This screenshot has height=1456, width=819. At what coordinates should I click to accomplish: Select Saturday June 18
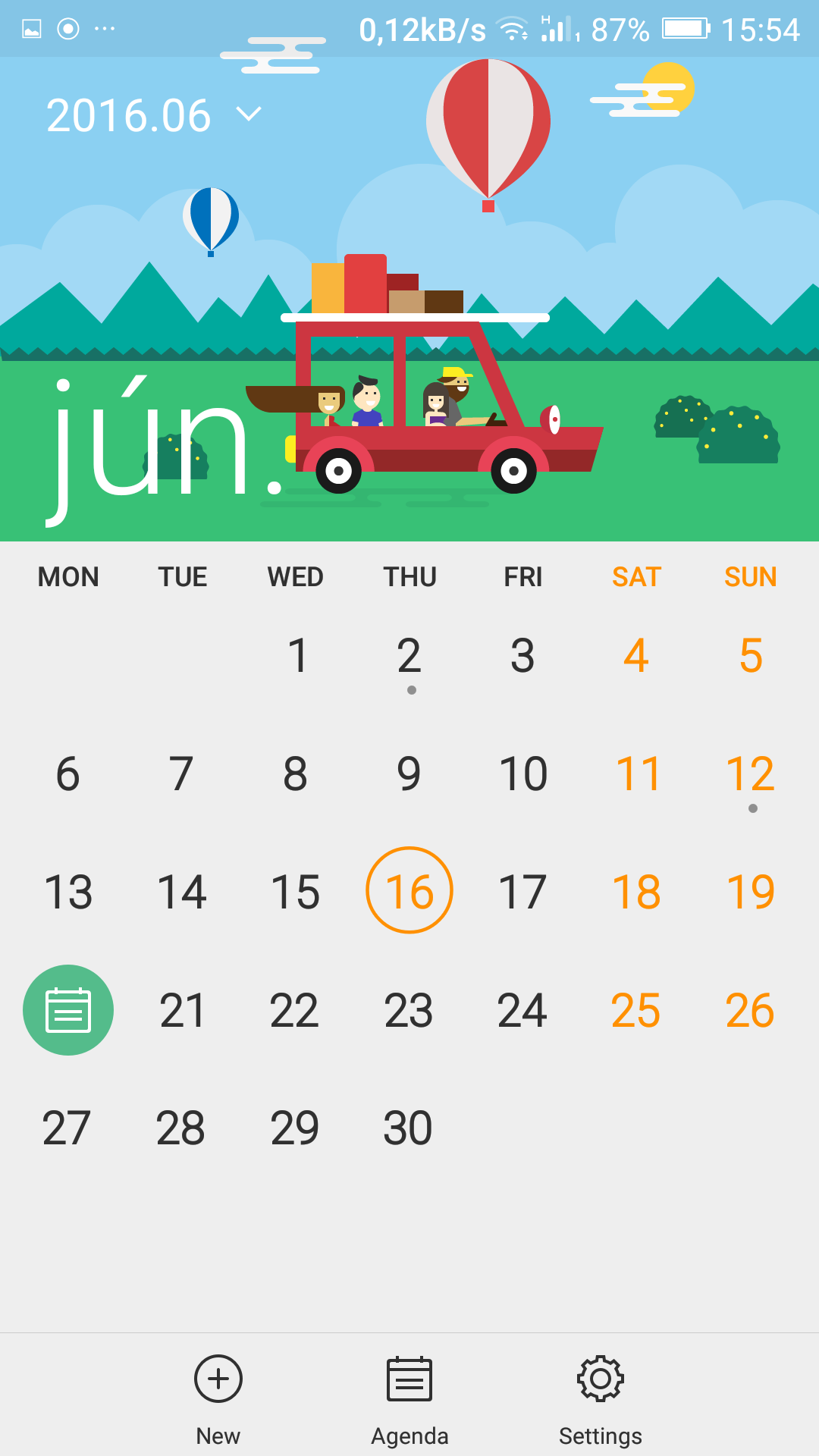636,892
